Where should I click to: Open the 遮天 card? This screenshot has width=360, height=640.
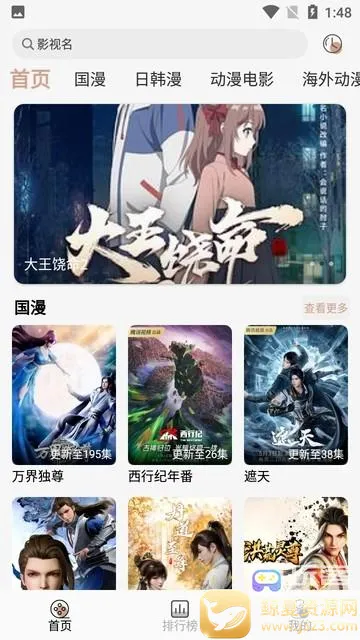tap(296, 404)
